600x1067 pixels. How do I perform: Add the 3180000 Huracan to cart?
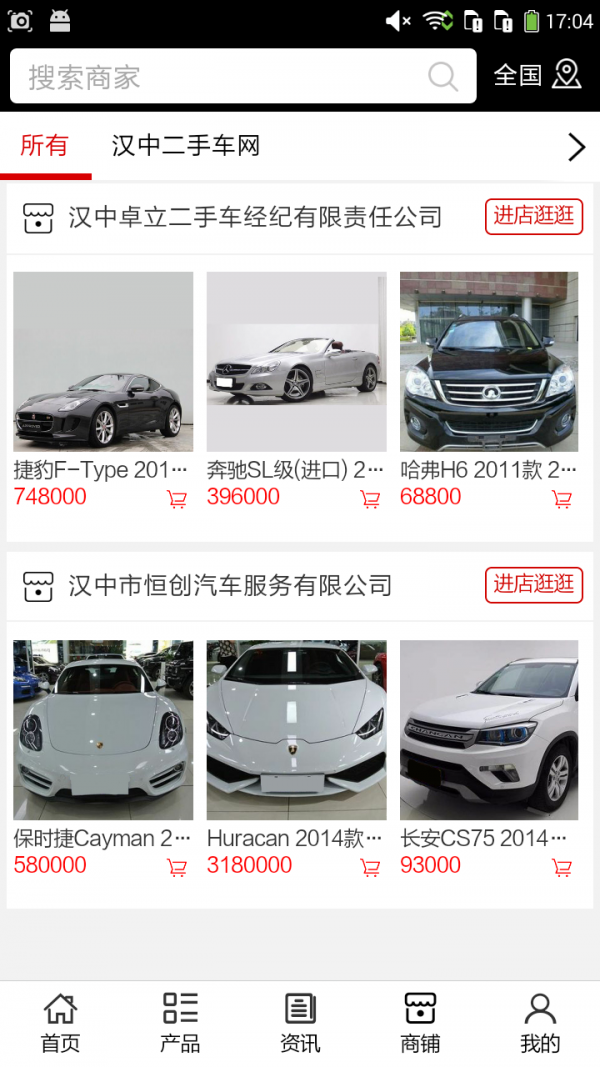click(x=370, y=867)
